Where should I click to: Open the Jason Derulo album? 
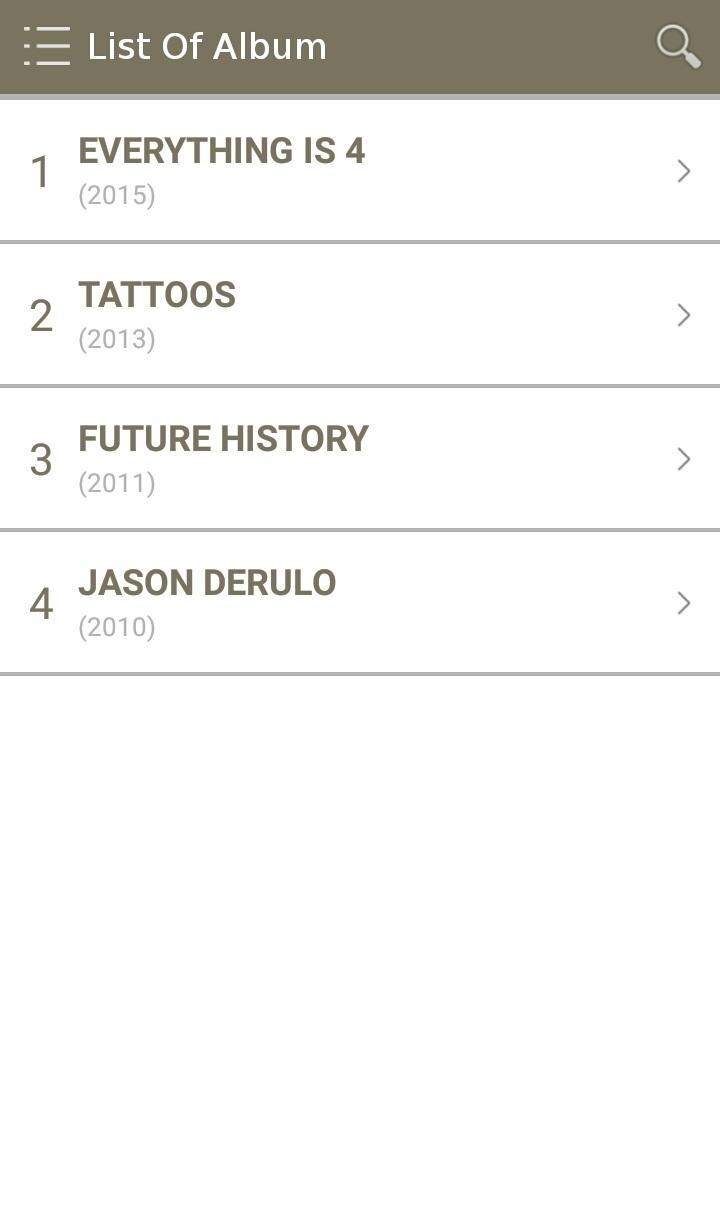coord(360,603)
